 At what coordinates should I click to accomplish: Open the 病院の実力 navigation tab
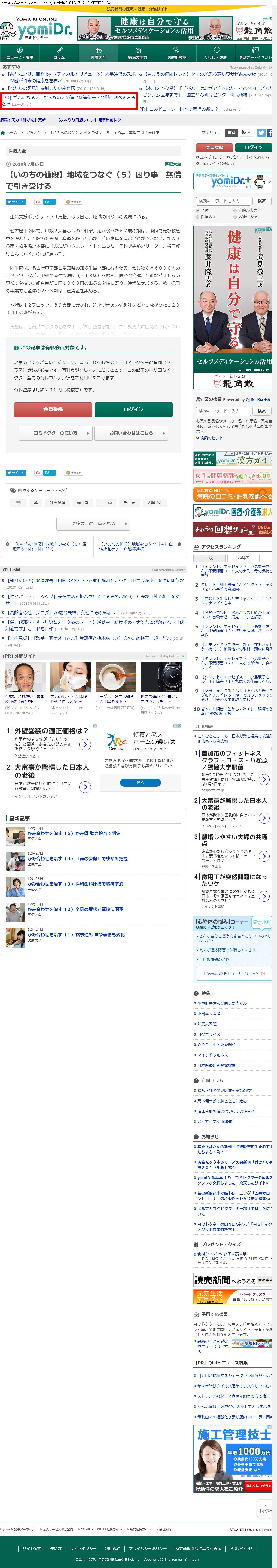pos(137,53)
